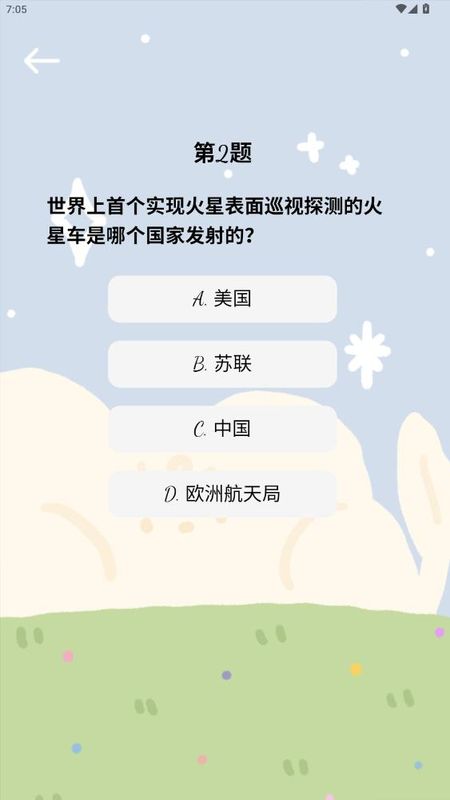450x800 pixels.
Task: Pick answer C. 中国
Action: point(222,429)
